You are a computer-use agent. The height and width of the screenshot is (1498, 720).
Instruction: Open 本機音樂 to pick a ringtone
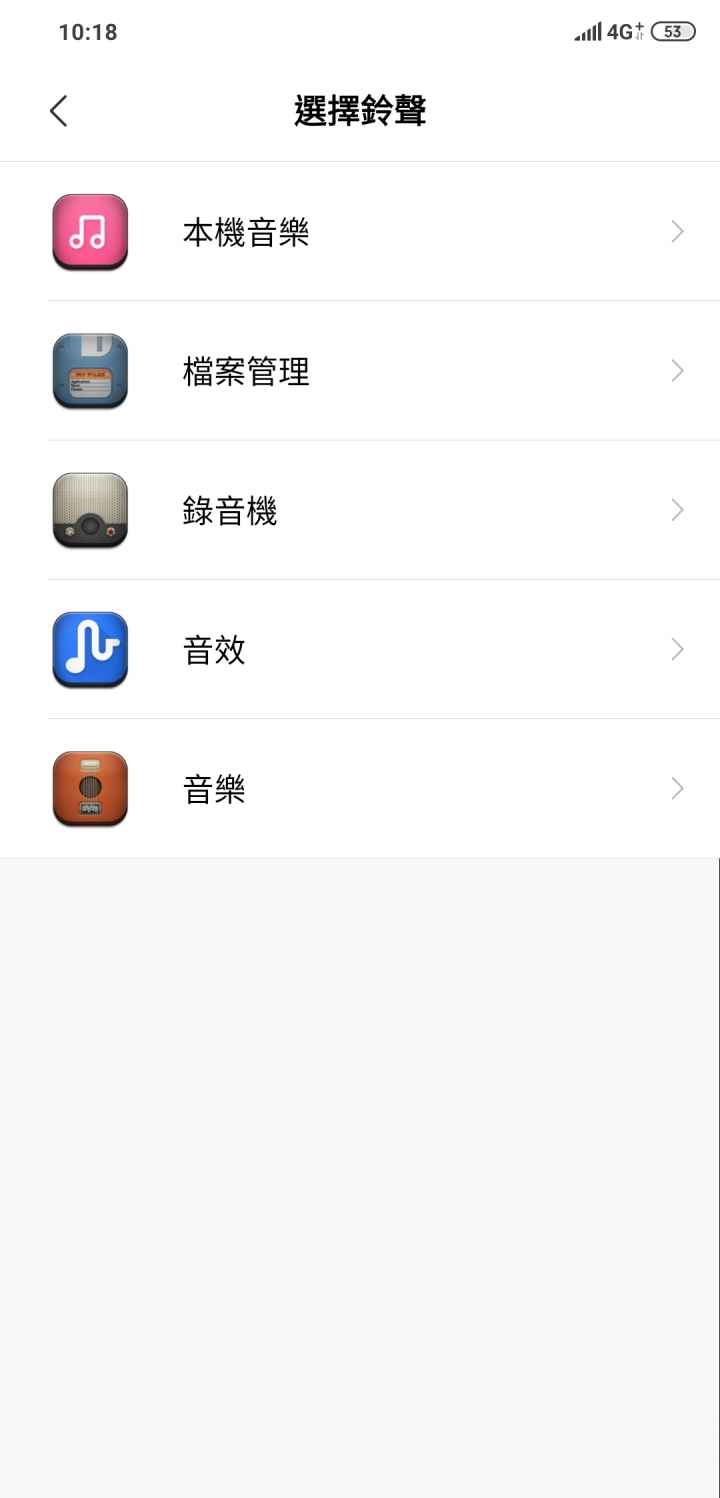360,232
